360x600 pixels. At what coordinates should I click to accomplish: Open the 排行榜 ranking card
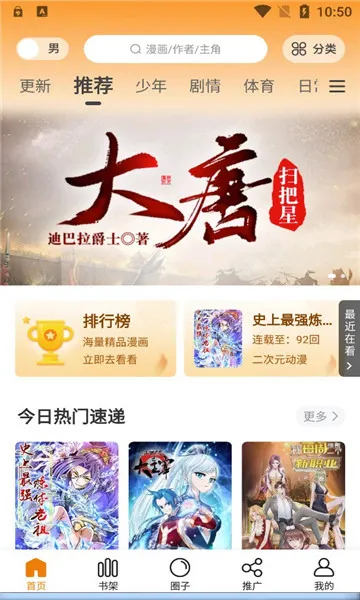96,339
